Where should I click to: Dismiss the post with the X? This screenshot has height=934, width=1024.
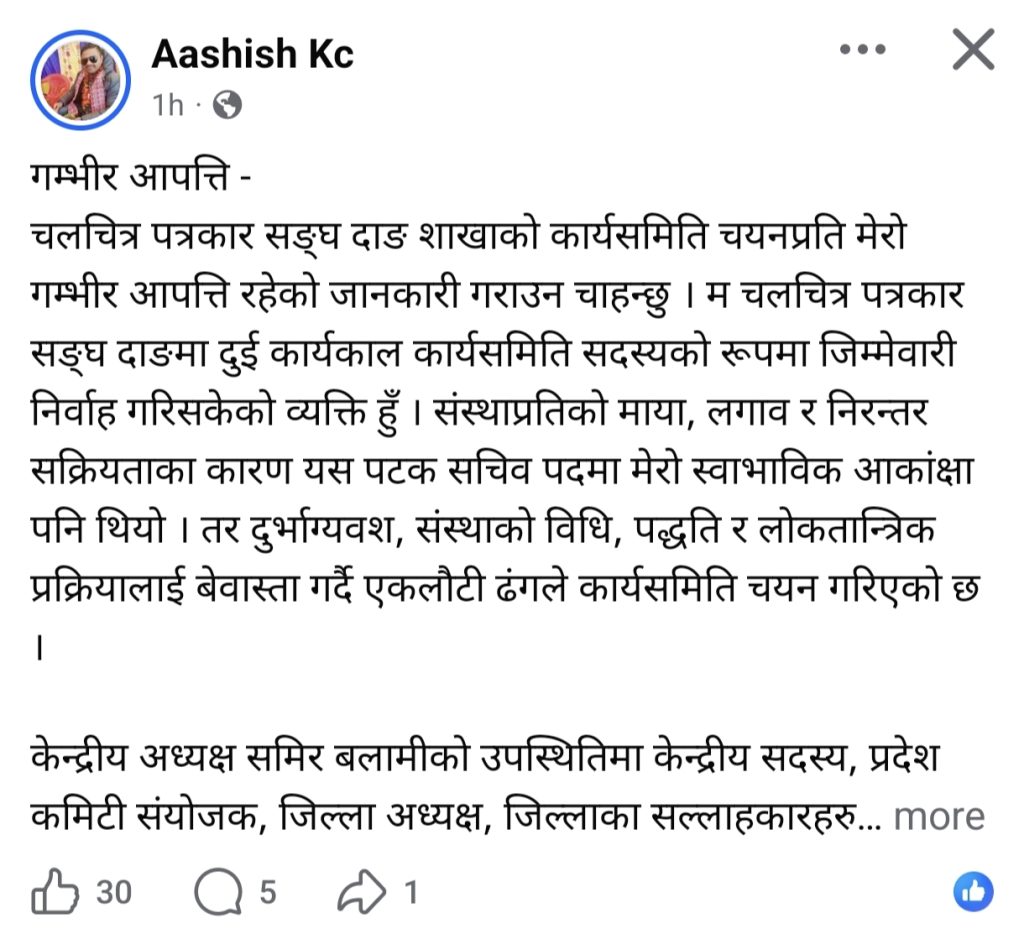click(972, 50)
